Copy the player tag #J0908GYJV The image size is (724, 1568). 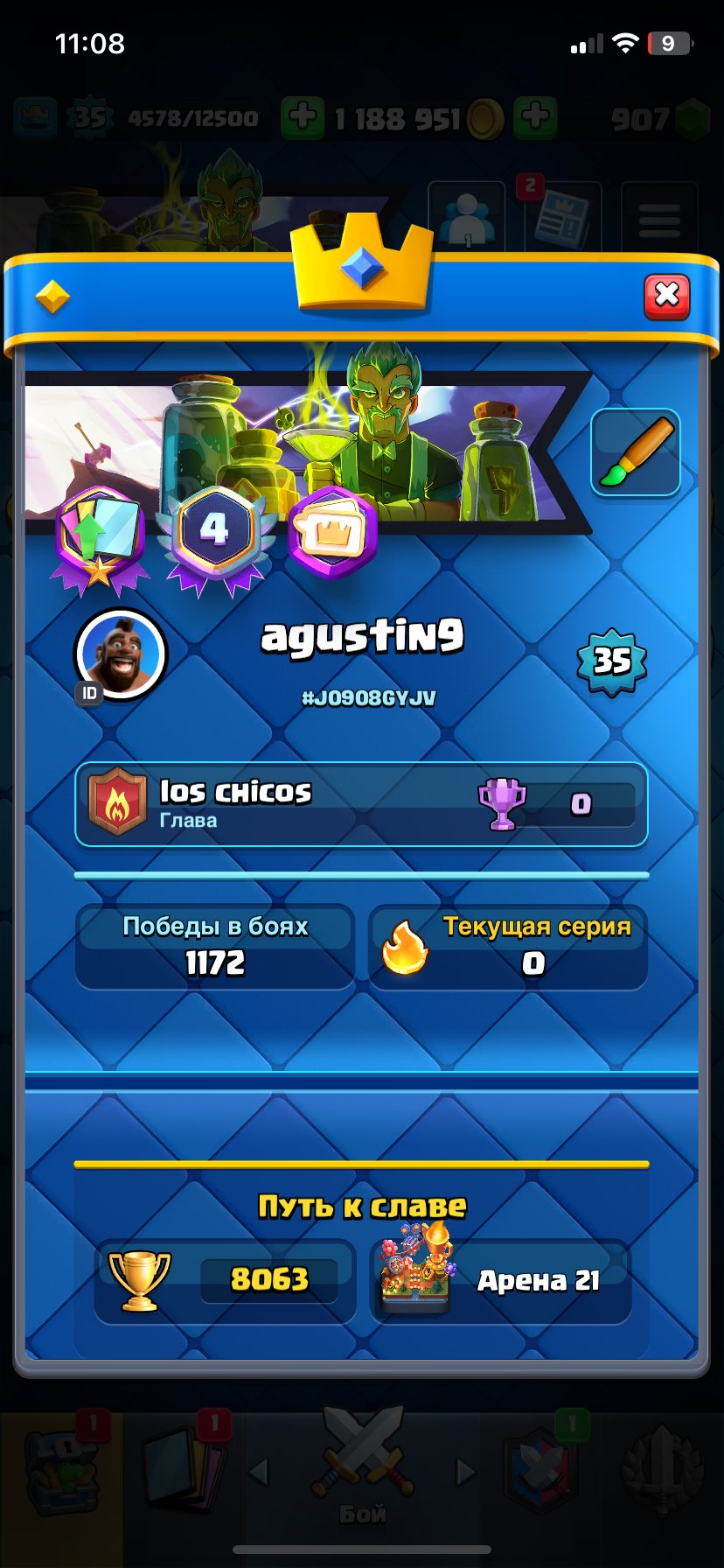(368, 698)
